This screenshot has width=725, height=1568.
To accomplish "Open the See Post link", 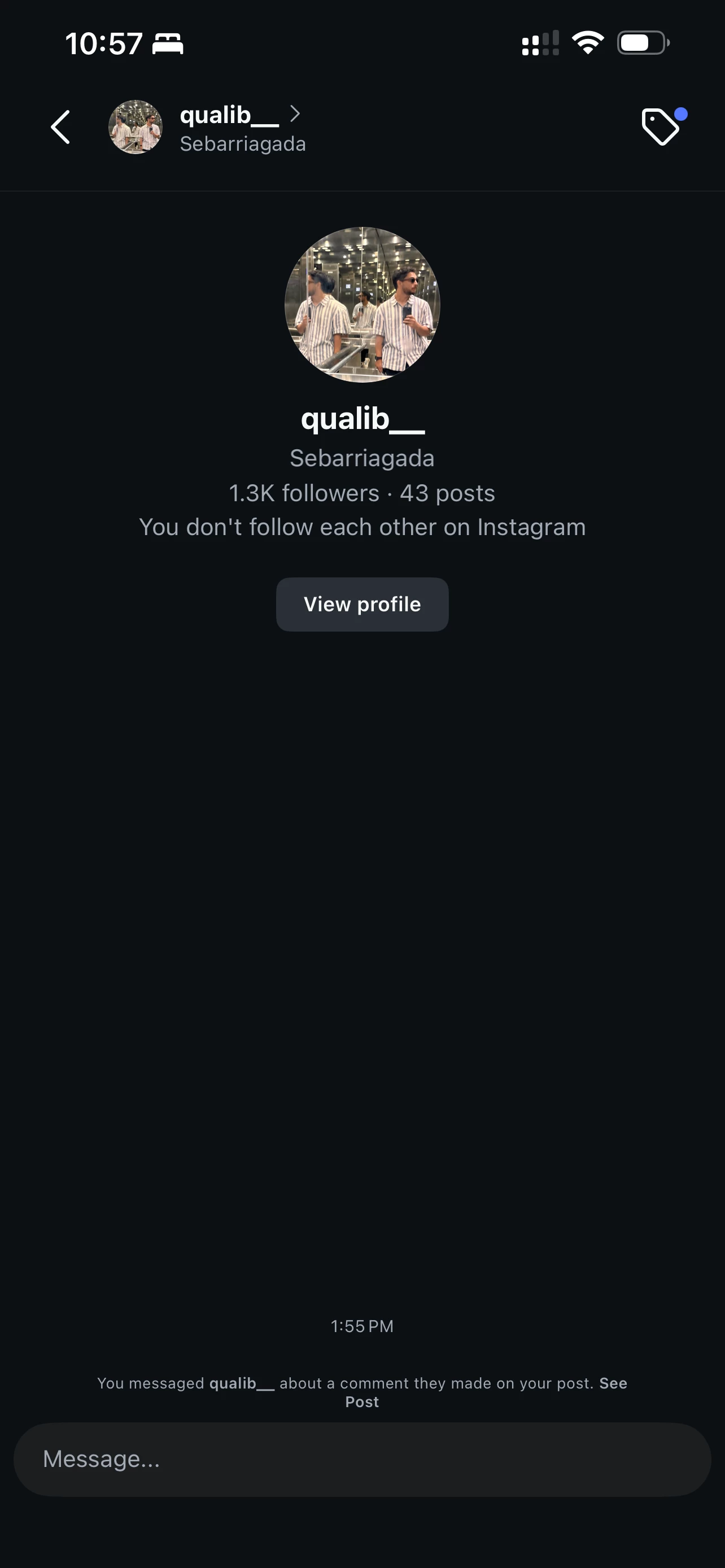I will tap(613, 1383).
